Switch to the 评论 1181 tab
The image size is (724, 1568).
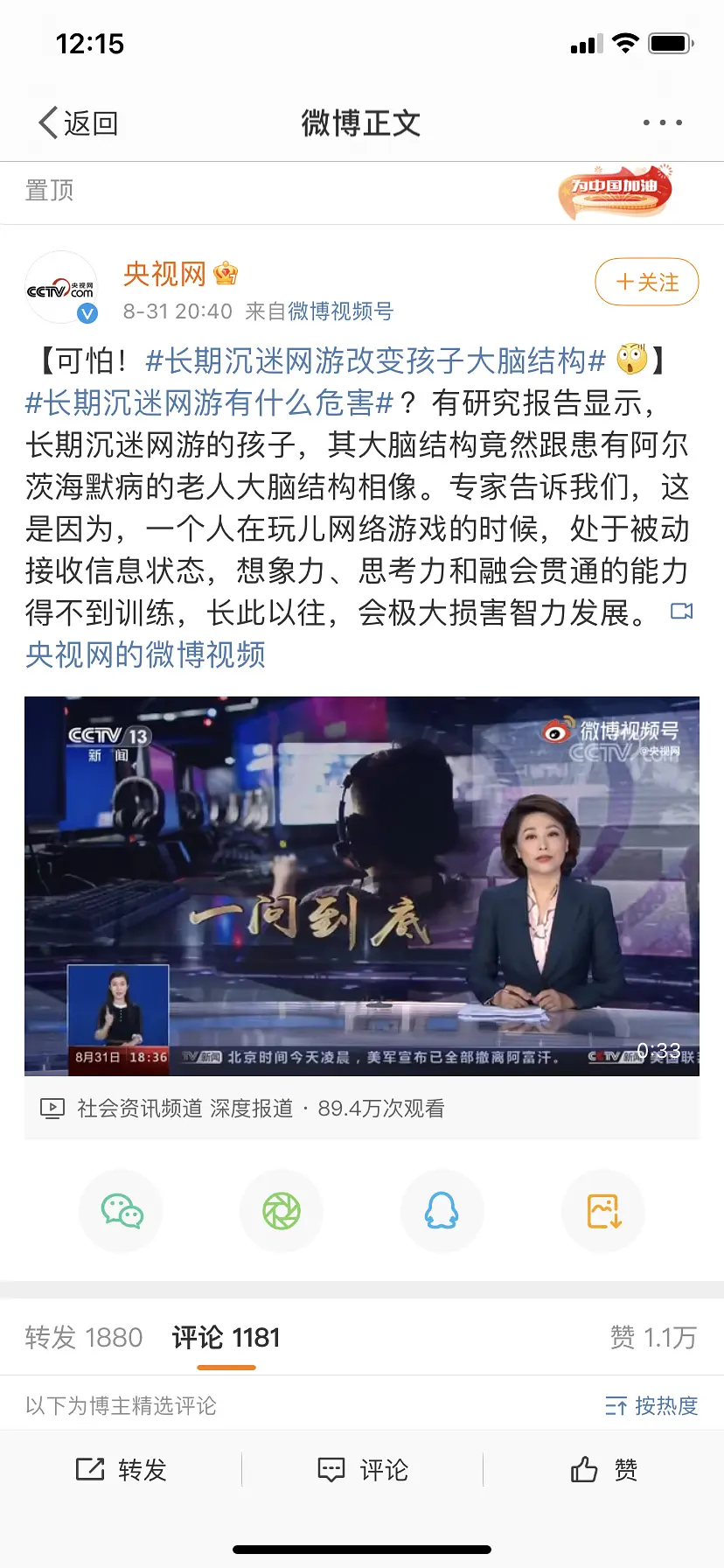(x=226, y=1338)
